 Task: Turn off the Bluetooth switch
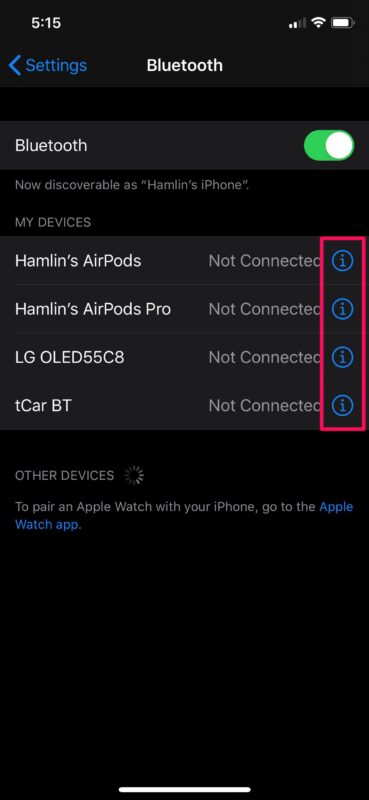(329, 145)
